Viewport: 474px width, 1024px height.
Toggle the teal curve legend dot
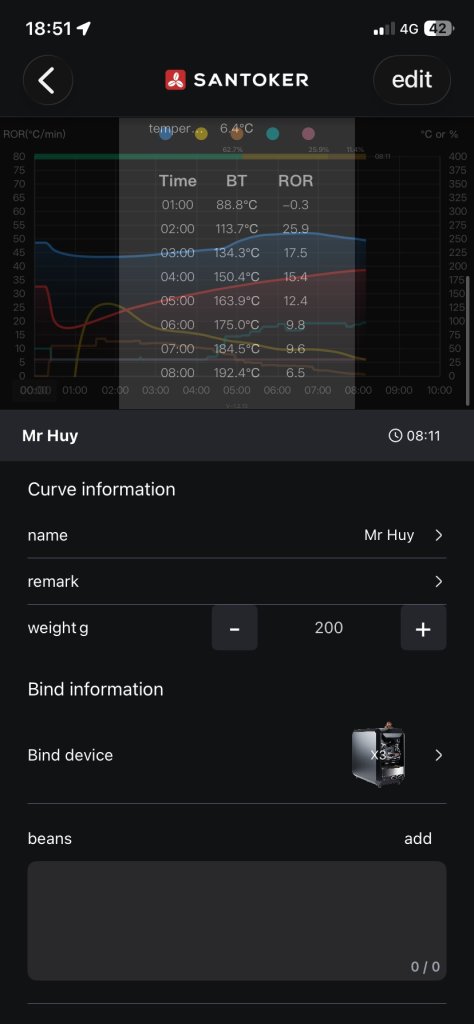(x=273, y=134)
